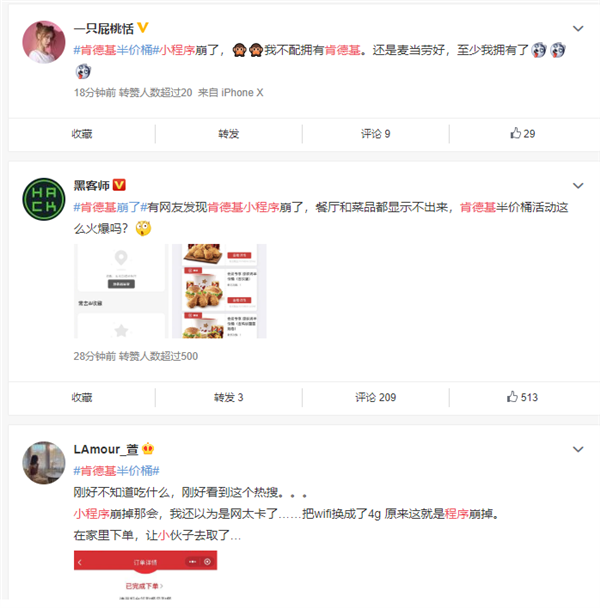View the restaurant location screenshot in 黑客师's post
Viewport: 600px width, 608px height.
point(120,292)
